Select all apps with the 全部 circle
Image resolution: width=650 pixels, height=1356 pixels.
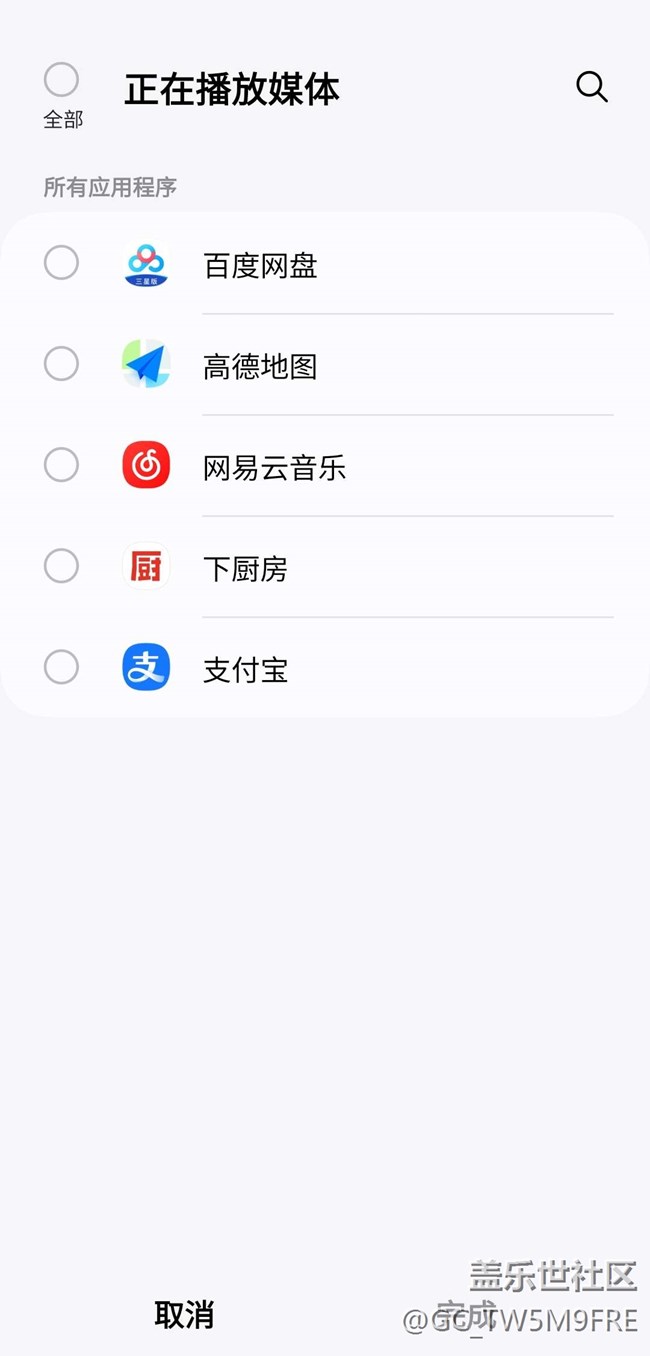pos(62,80)
